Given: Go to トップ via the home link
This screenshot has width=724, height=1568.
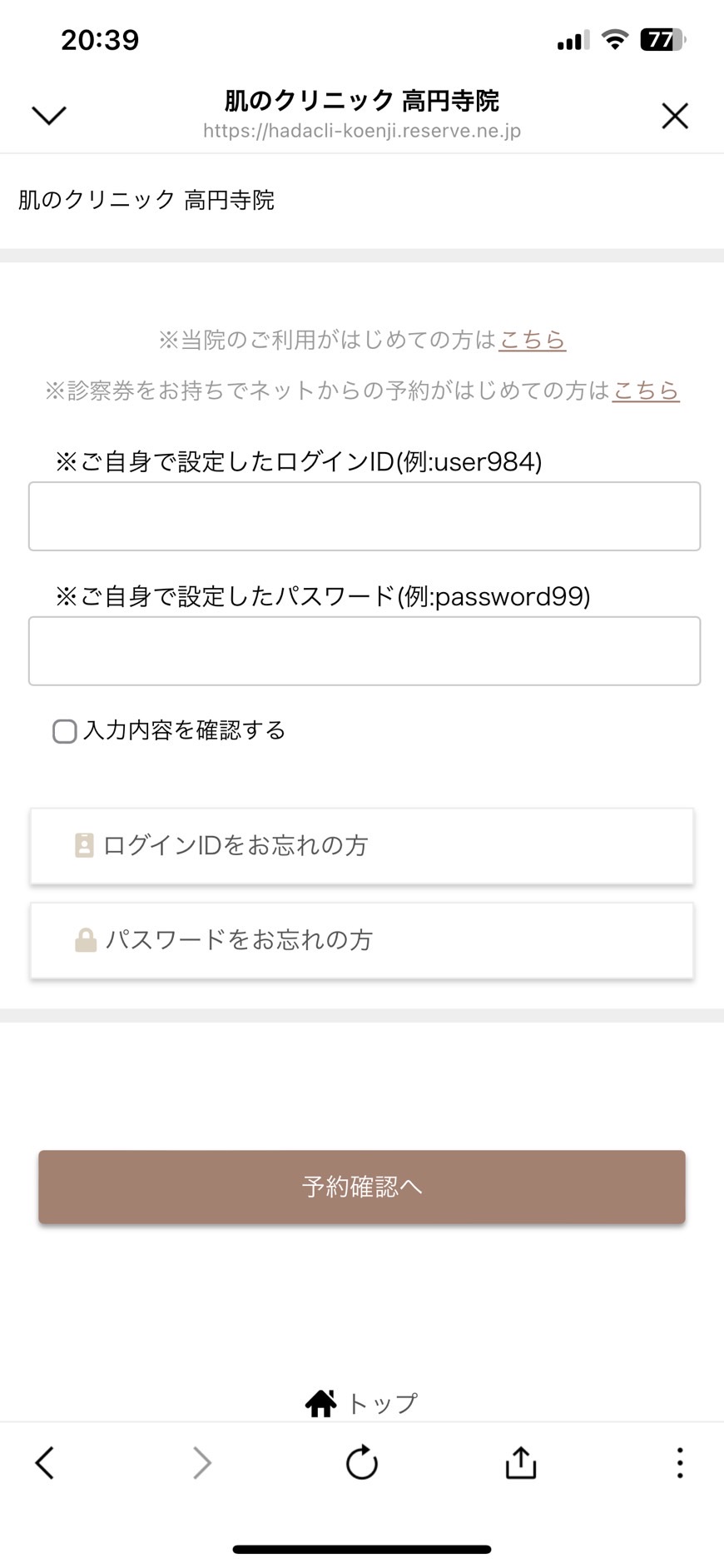Looking at the screenshot, I should [361, 1403].
